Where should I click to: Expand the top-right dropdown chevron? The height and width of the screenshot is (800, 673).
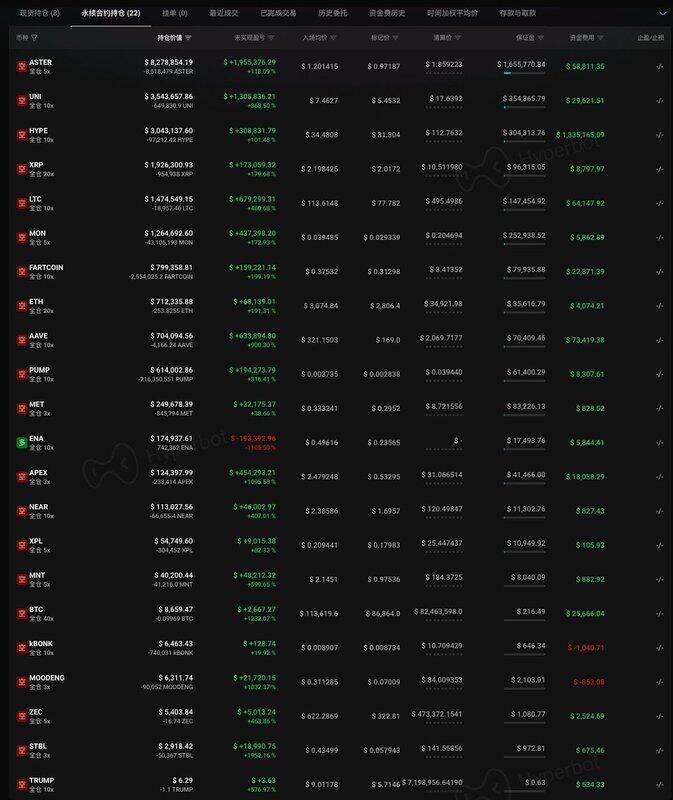tap(661, 13)
